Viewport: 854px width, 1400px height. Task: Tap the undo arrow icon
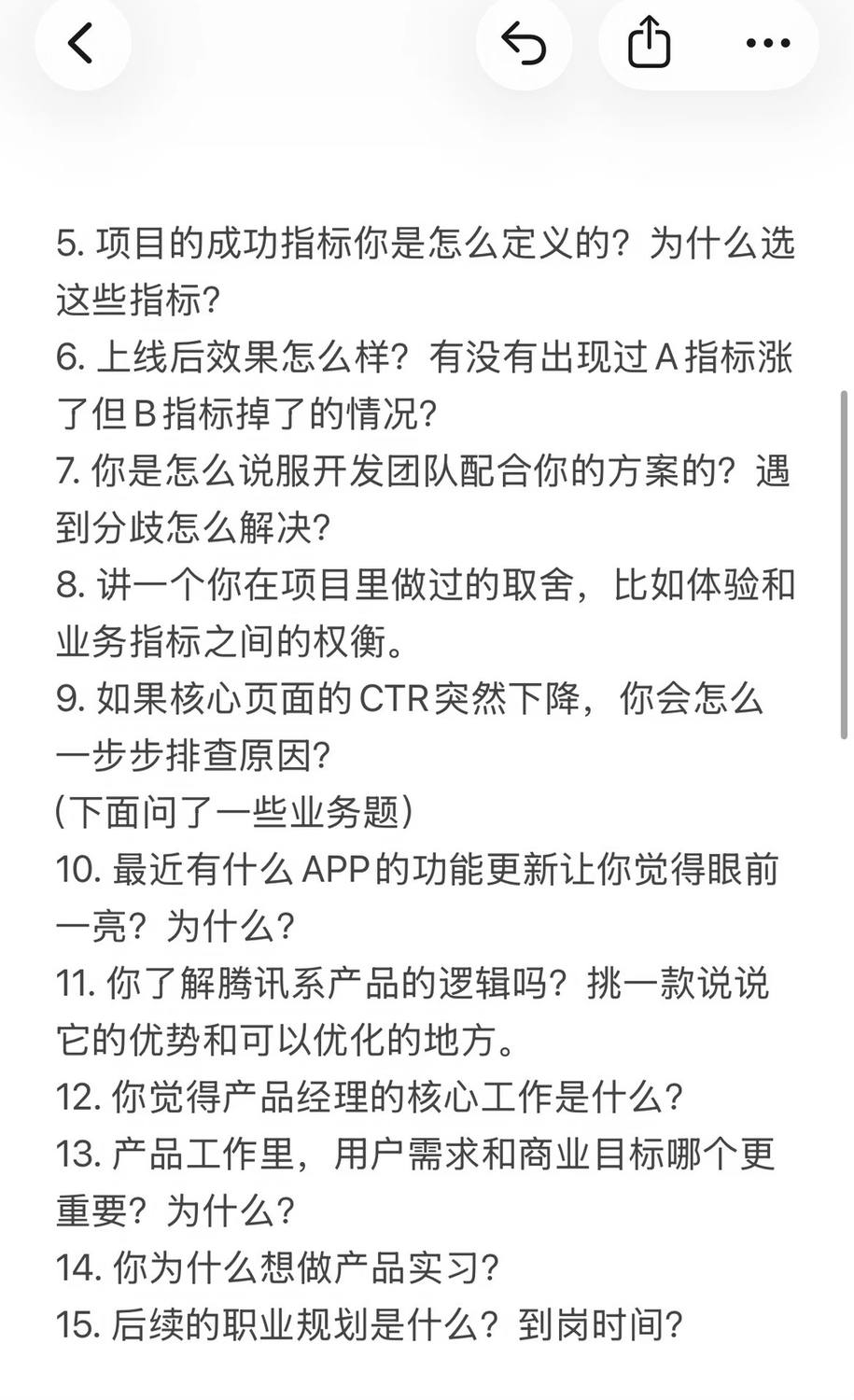point(524,43)
